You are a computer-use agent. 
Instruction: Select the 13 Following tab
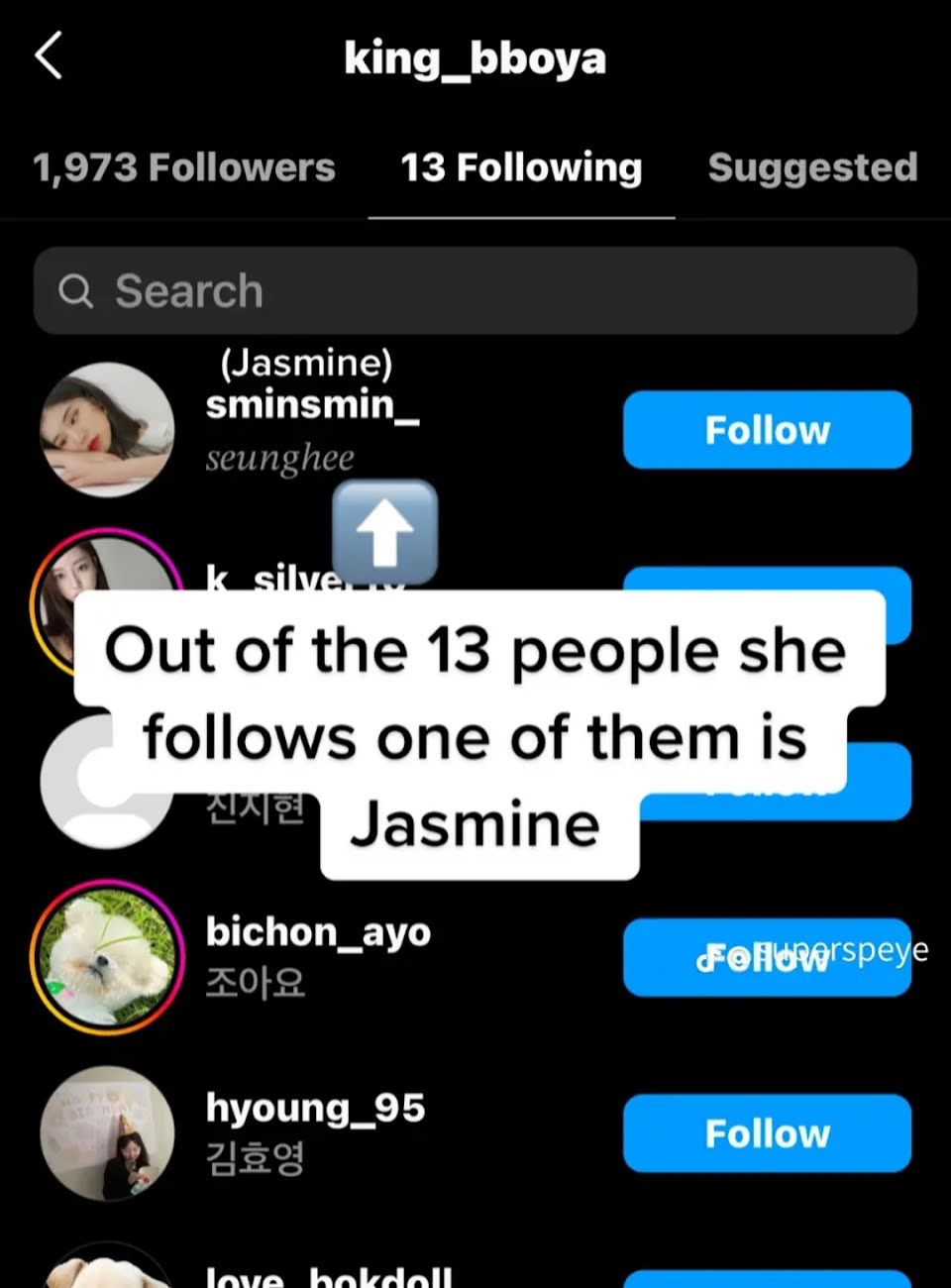click(521, 167)
